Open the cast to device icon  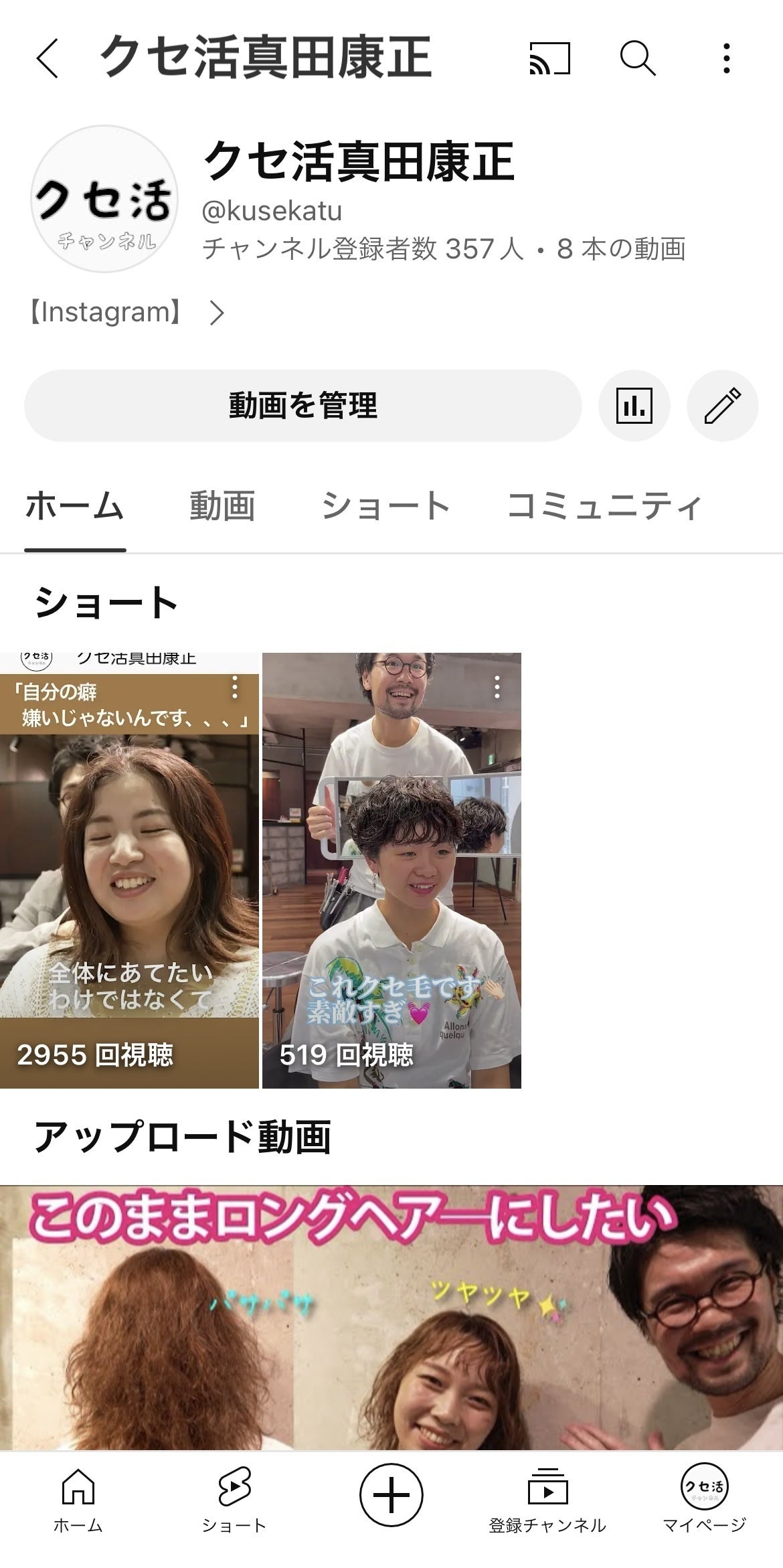click(549, 58)
